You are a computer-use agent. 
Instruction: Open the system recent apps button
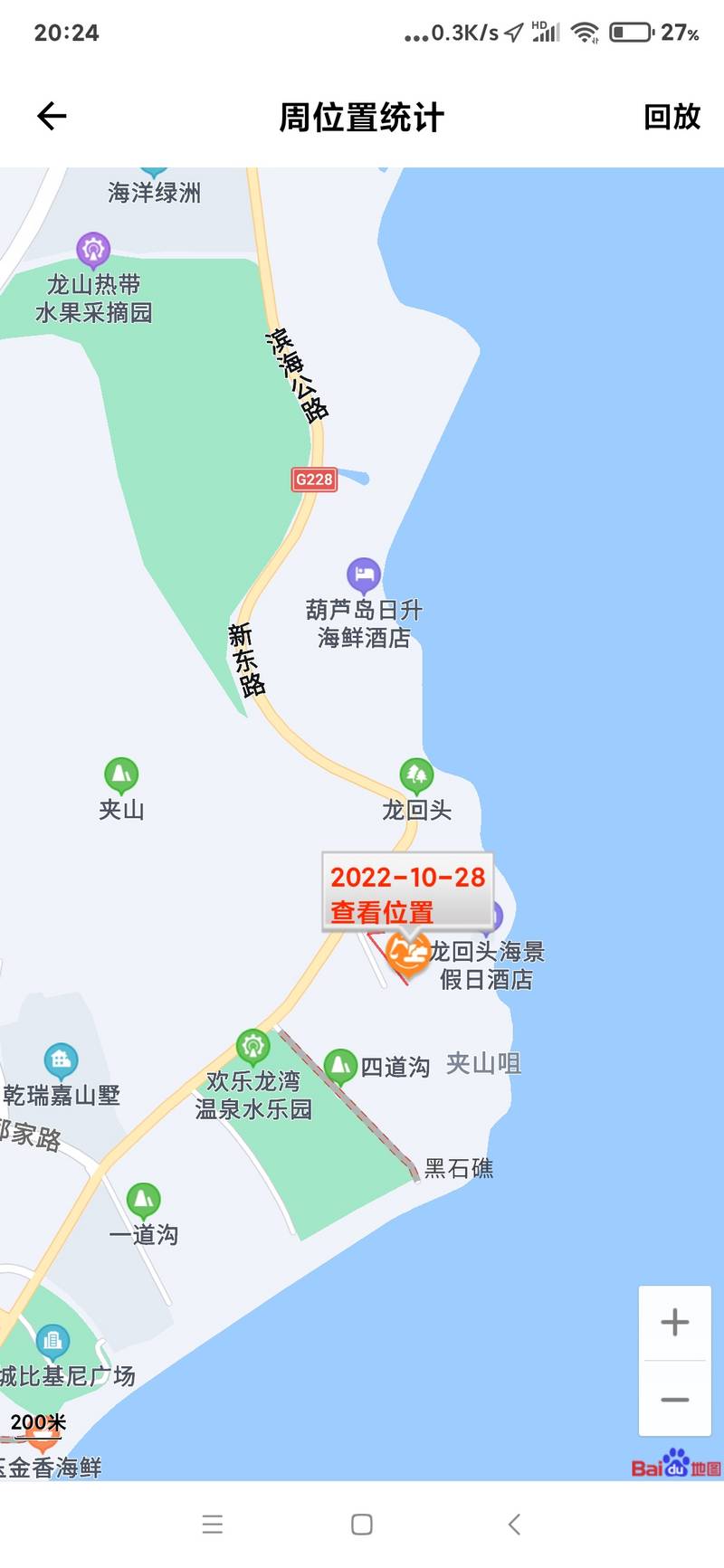[213, 1525]
